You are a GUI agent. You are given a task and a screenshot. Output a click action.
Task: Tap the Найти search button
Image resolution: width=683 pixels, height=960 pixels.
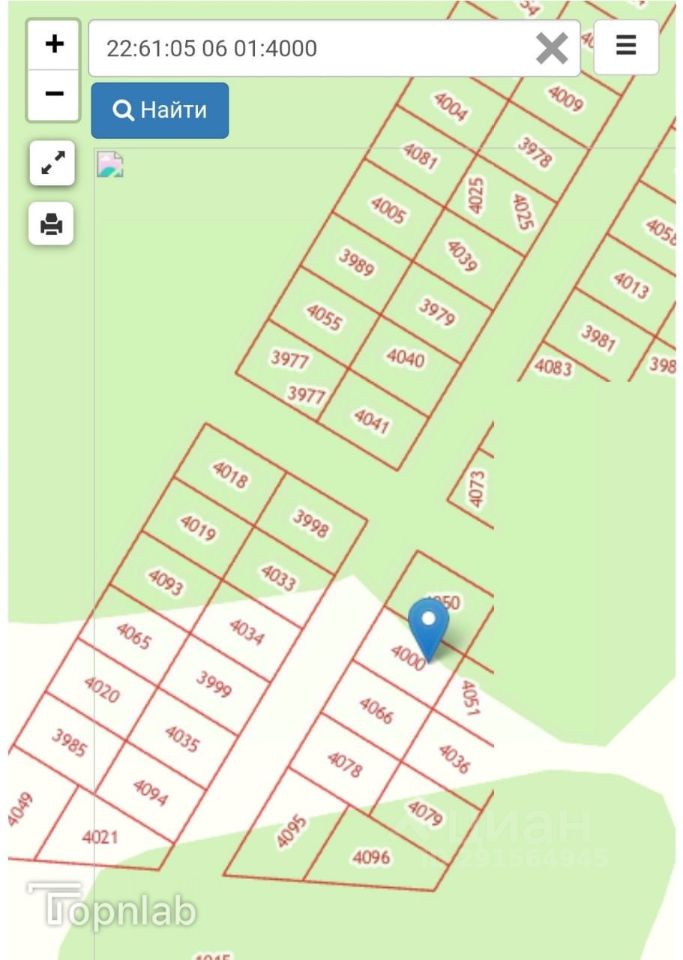160,110
